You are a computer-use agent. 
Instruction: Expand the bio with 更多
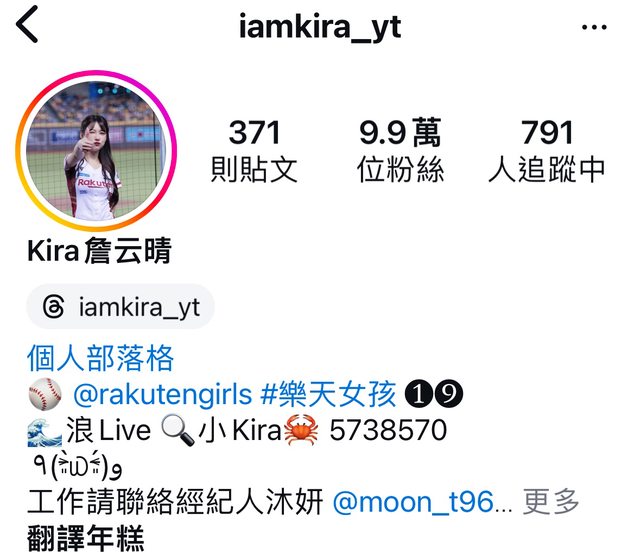click(551, 502)
